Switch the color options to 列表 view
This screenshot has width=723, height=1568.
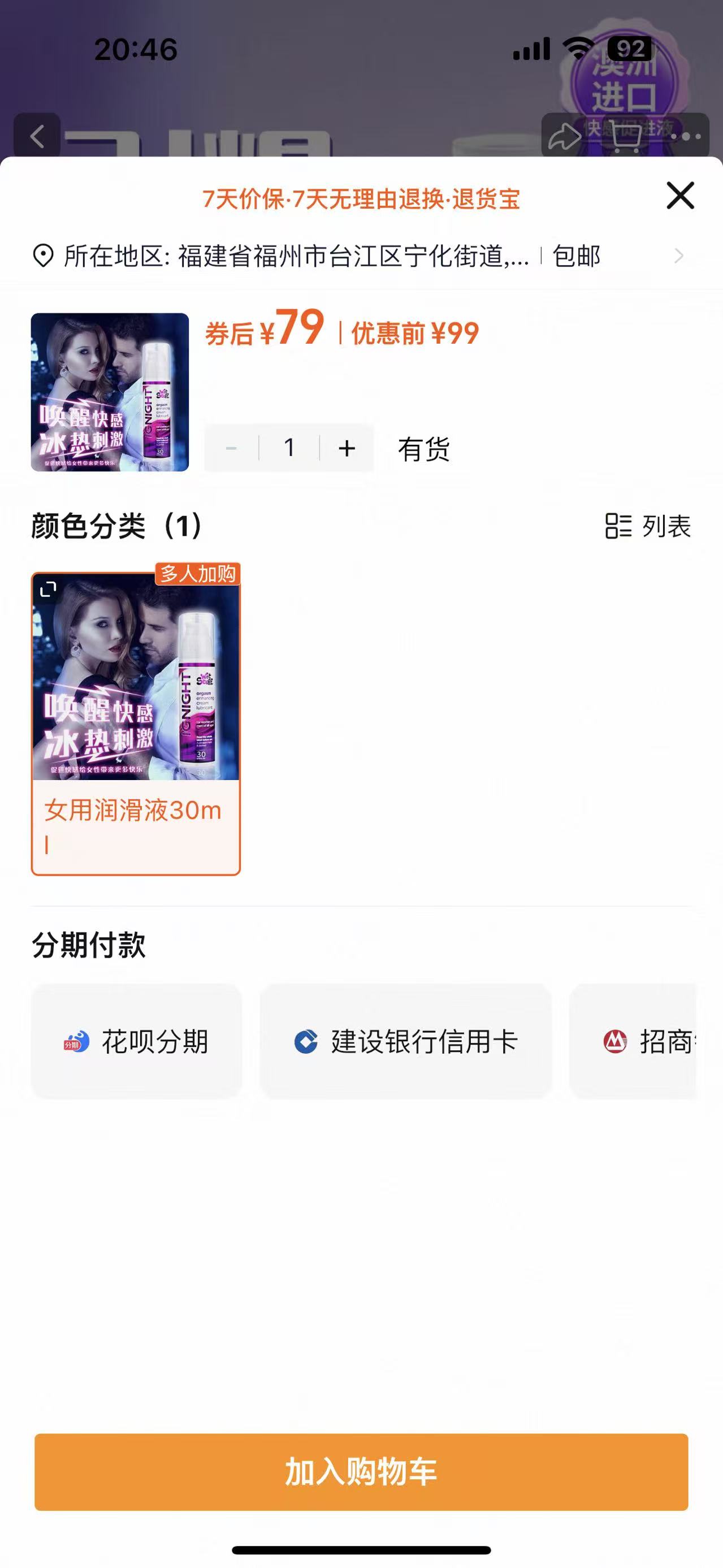click(648, 526)
